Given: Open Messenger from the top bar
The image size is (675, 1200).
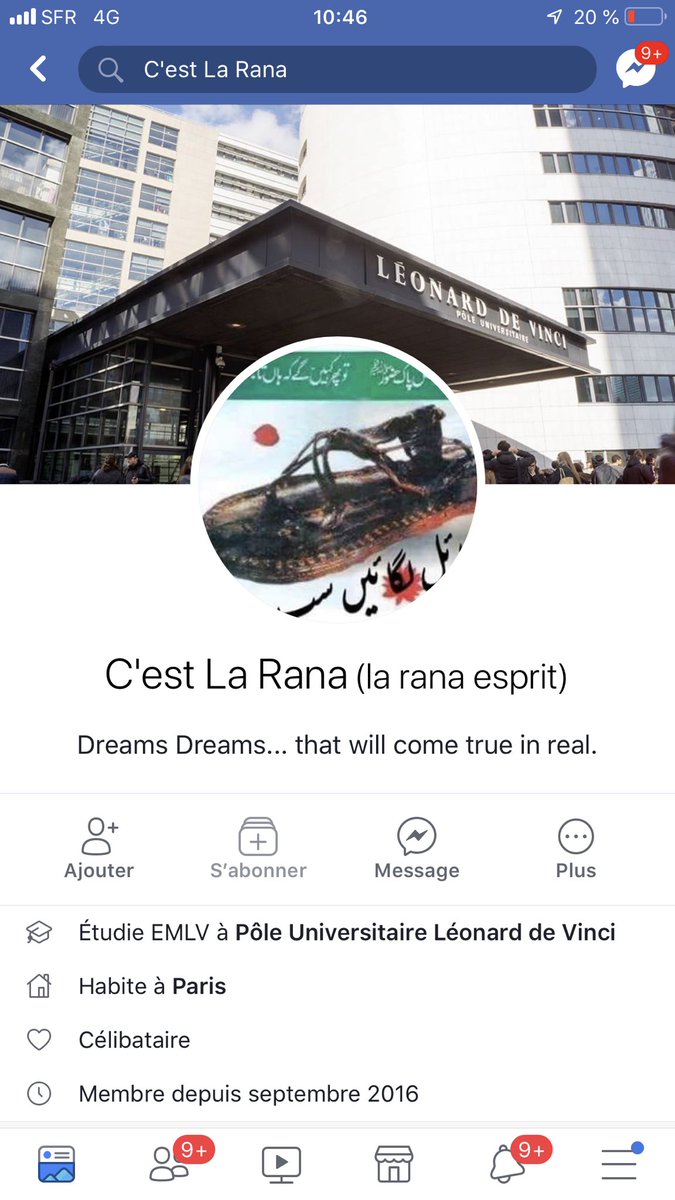Looking at the screenshot, I should coord(635,69).
